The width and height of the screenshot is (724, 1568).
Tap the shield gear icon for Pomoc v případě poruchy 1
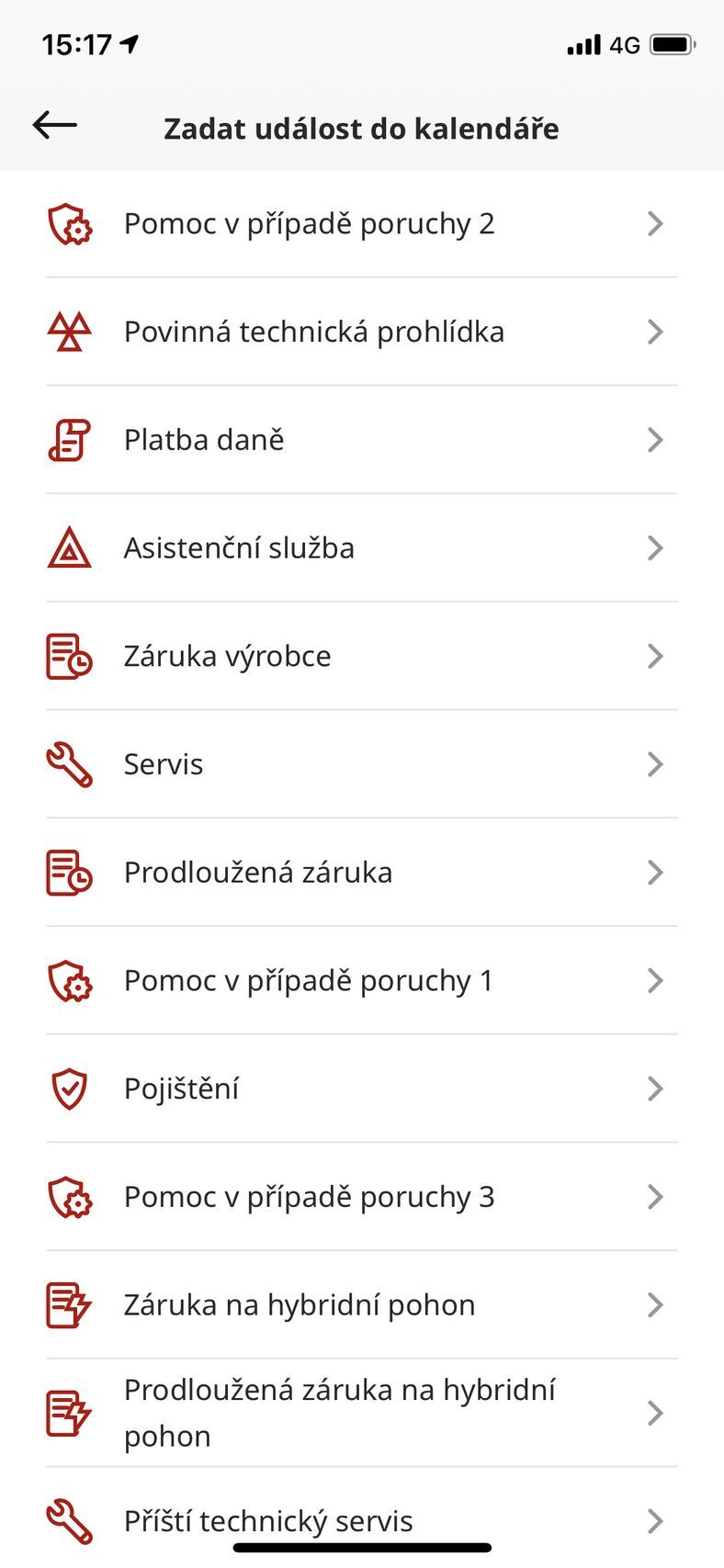tap(68, 980)
